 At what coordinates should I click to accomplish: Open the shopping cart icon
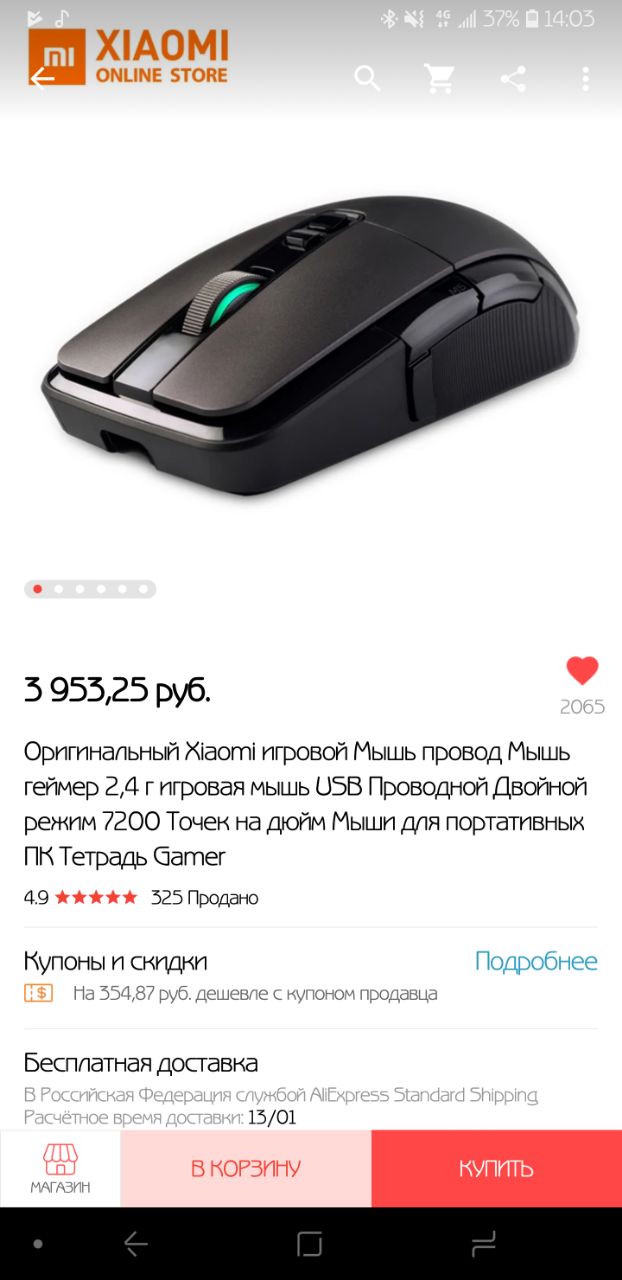[439, 78]
